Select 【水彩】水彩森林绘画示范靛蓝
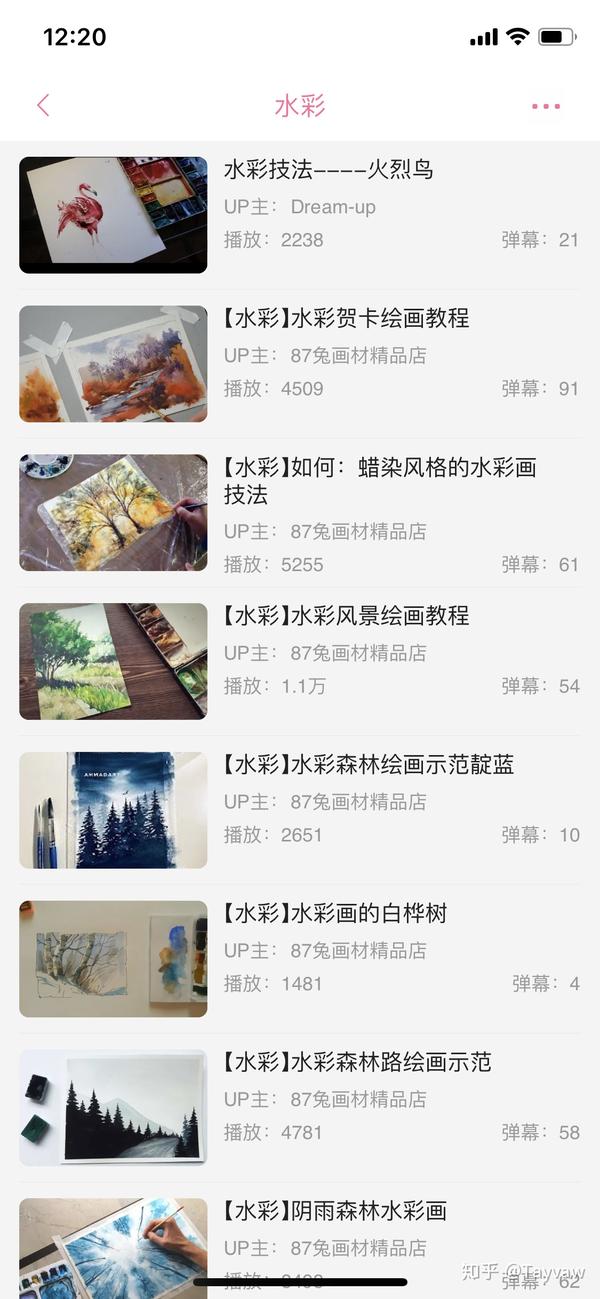The height and width of the screenshot is (1299, 600). coord(368,765)
